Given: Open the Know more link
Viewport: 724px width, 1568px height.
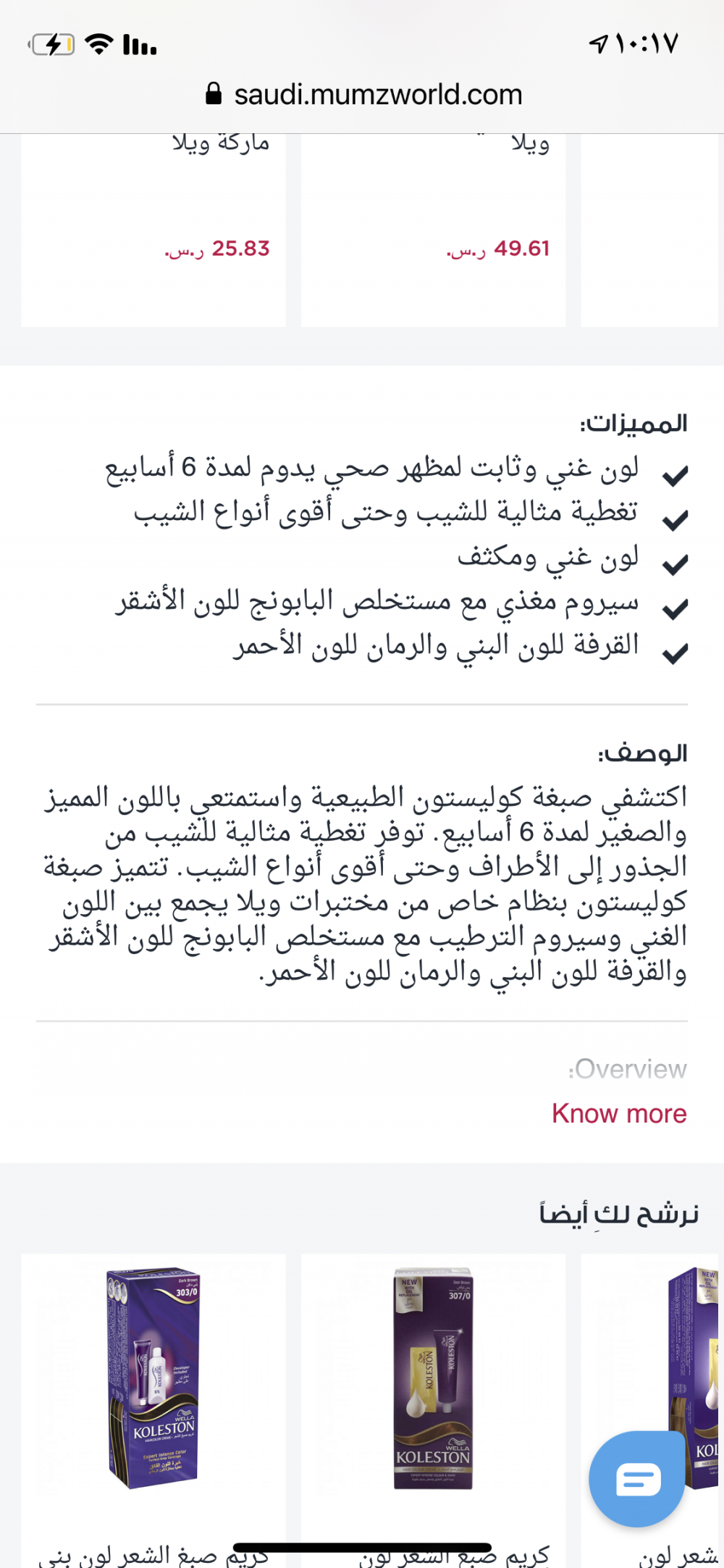Looking at the screenshot, I should pos(619,1113).
